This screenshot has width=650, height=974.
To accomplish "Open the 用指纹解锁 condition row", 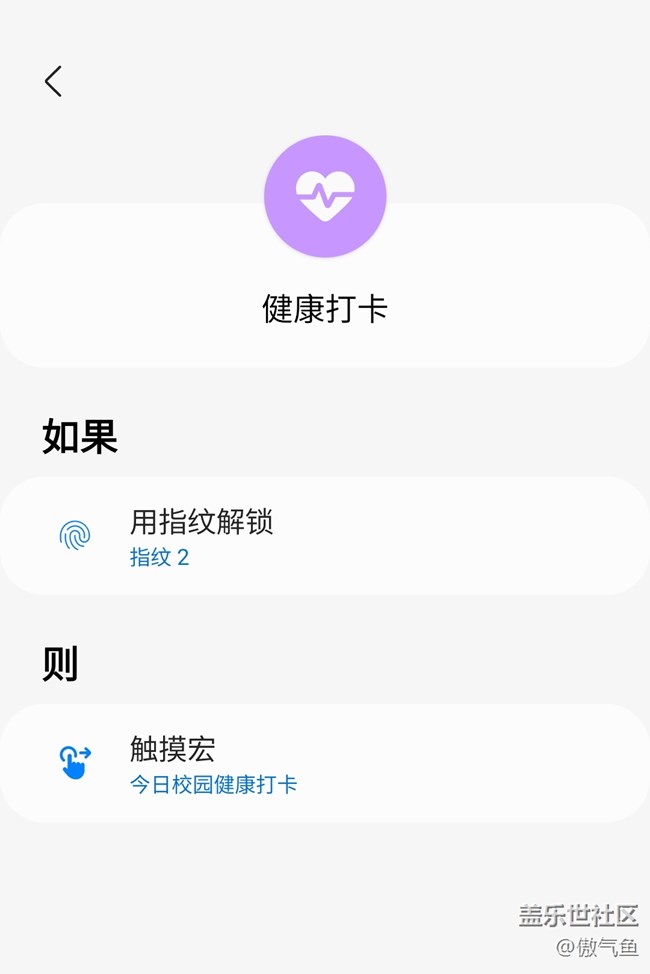I will [x=324, y=536].
